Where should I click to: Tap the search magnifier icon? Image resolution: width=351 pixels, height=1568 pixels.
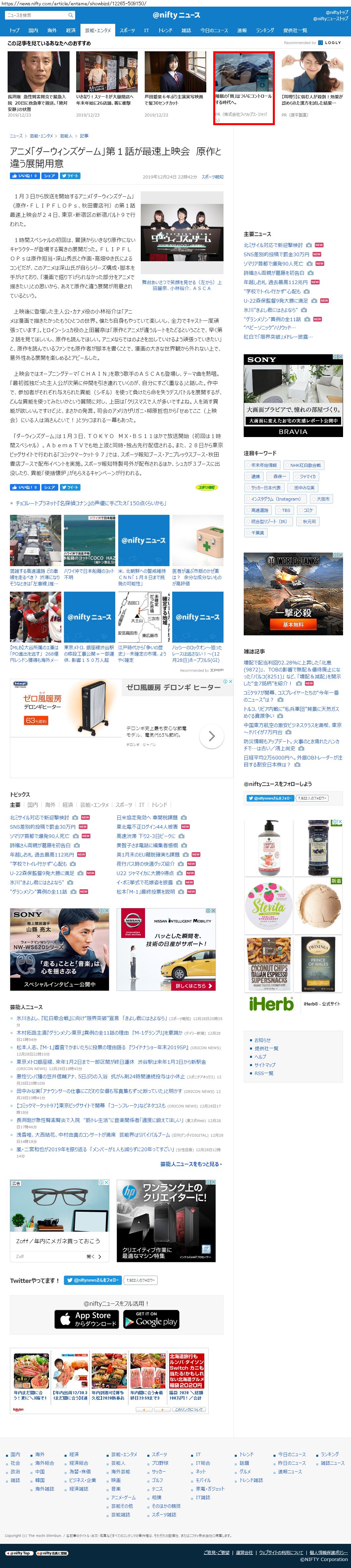click(x=71, y=15)
